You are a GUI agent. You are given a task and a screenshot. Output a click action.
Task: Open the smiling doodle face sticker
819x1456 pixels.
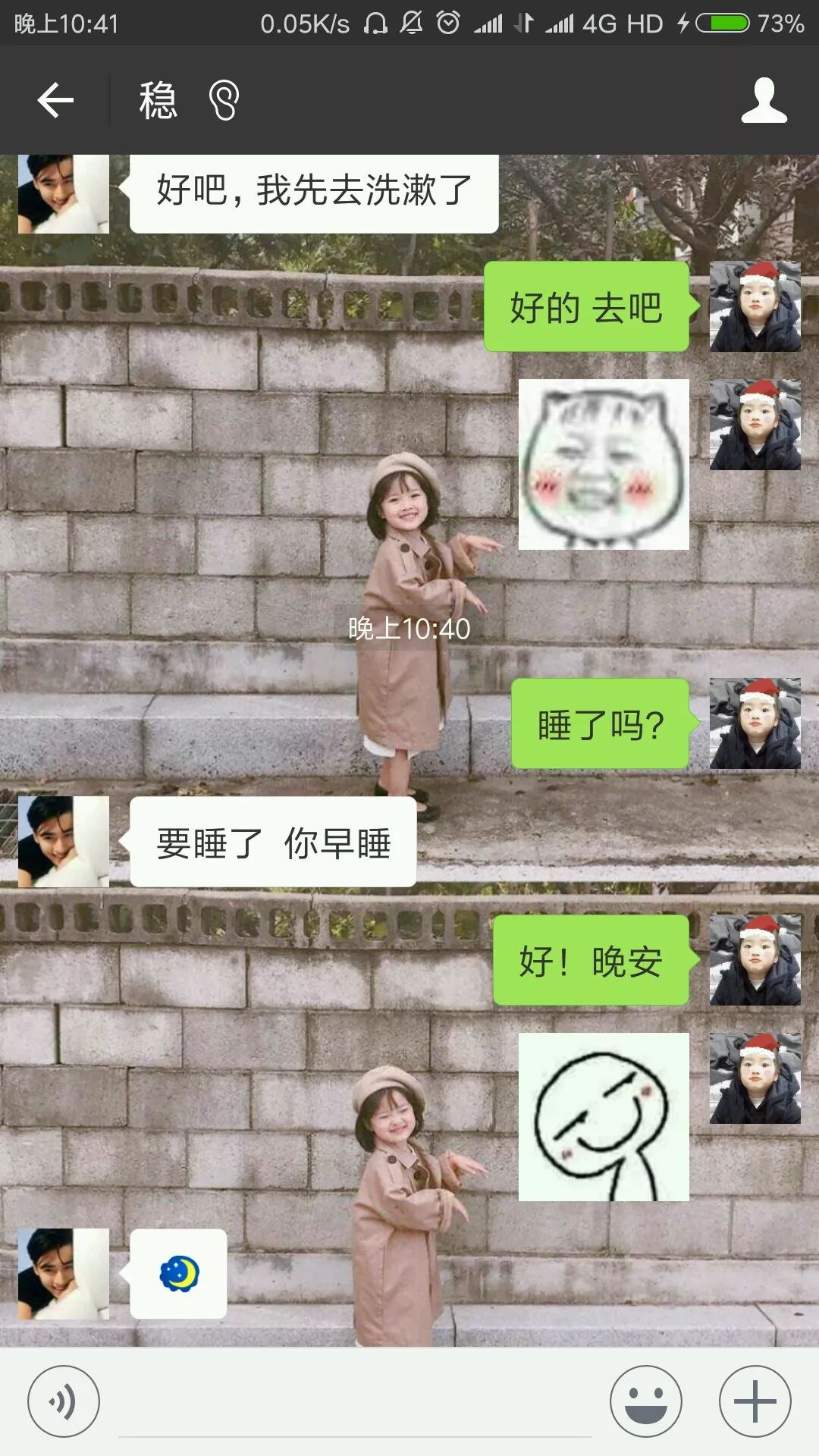click(x=604, y=1117)
